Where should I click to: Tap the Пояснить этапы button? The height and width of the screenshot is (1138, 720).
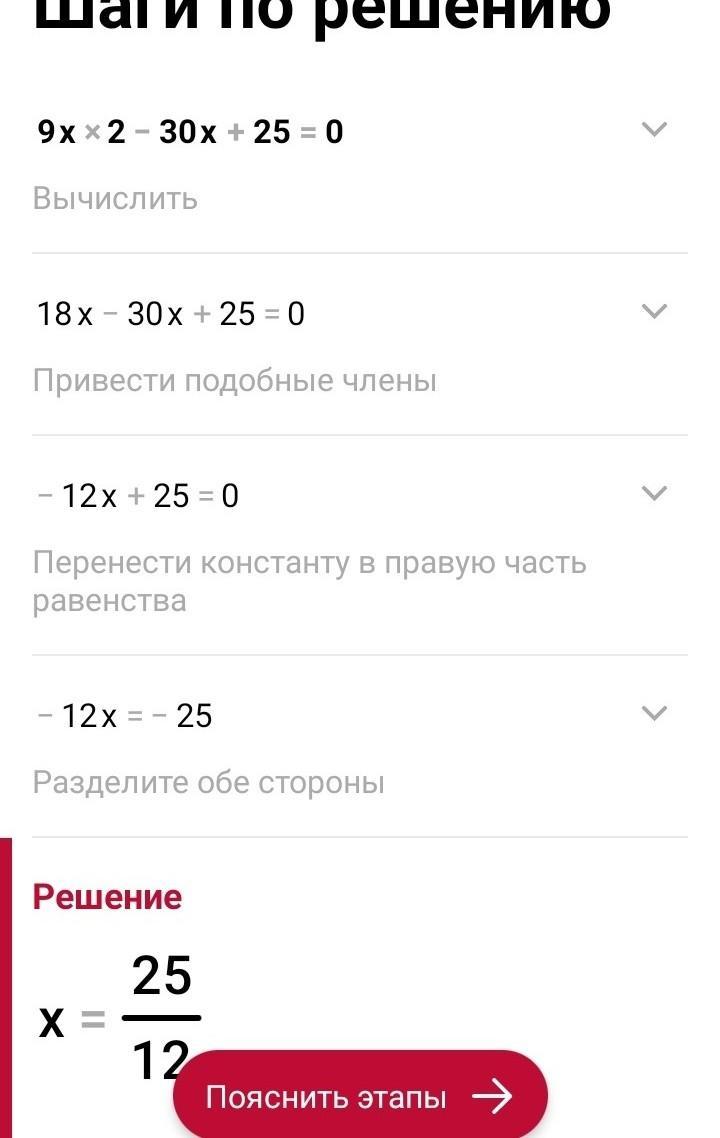click(x=360, y=1097)
